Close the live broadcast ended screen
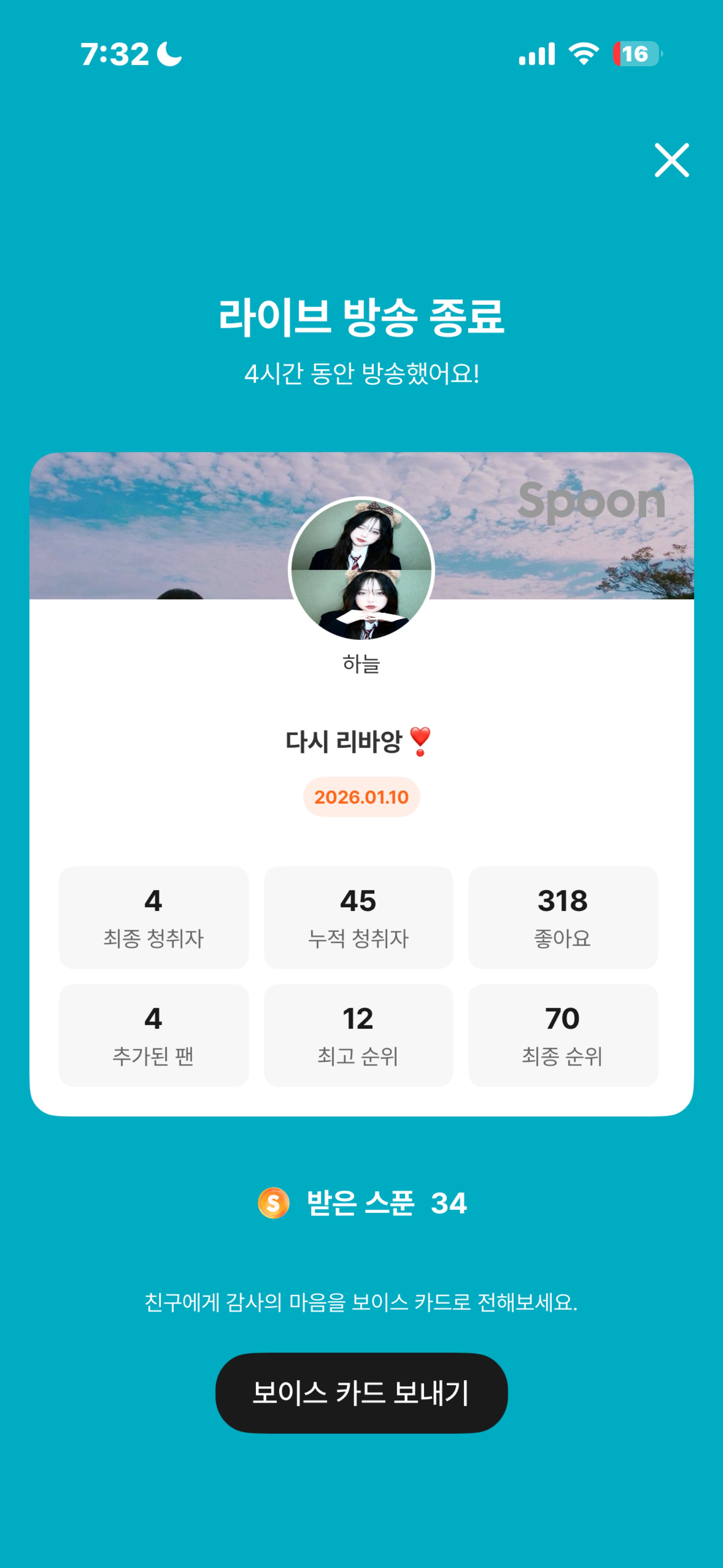 coord(671,160)
